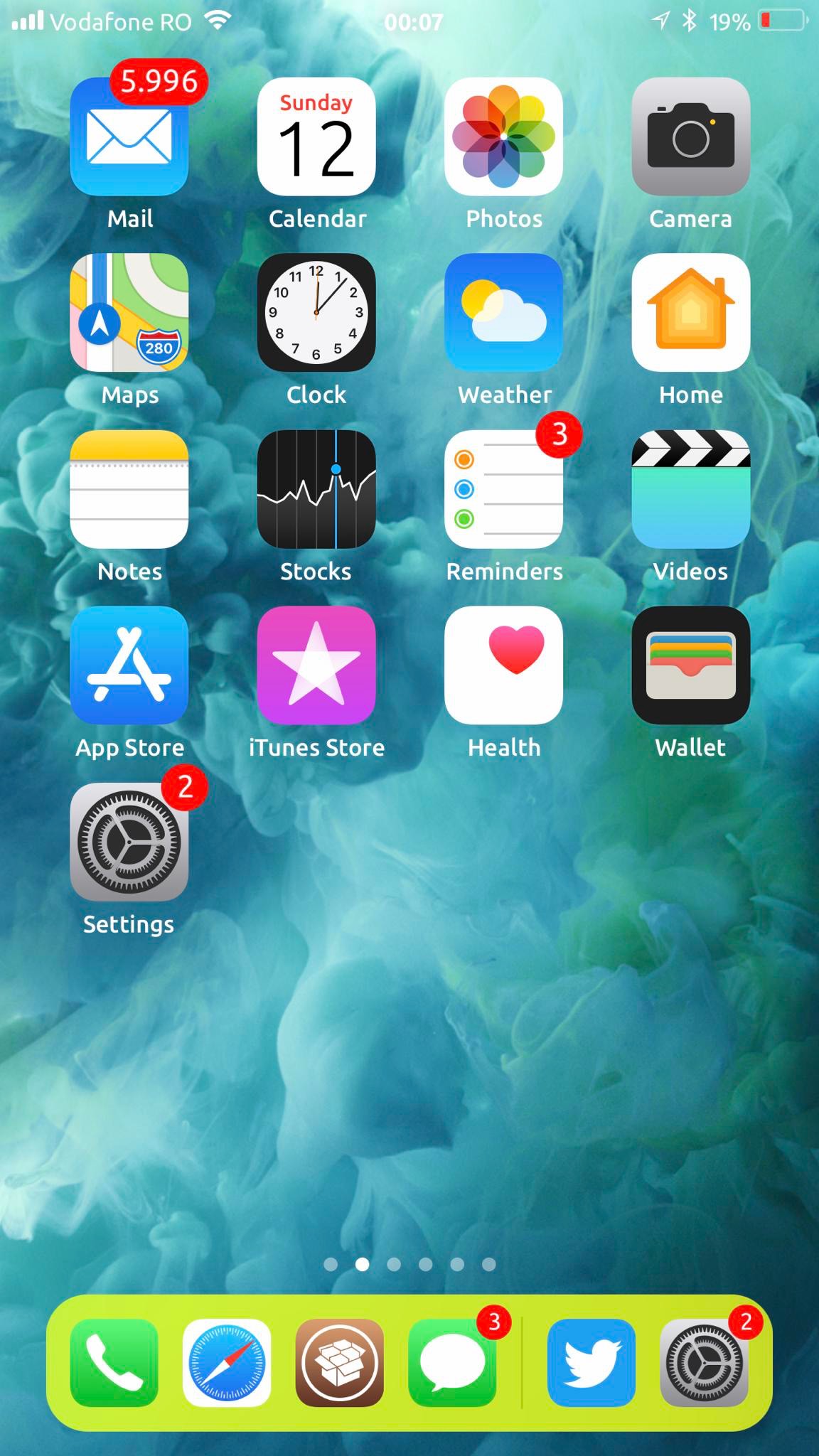Open the Health app
The image size is (819, 1456).
[x=504, y=667]
